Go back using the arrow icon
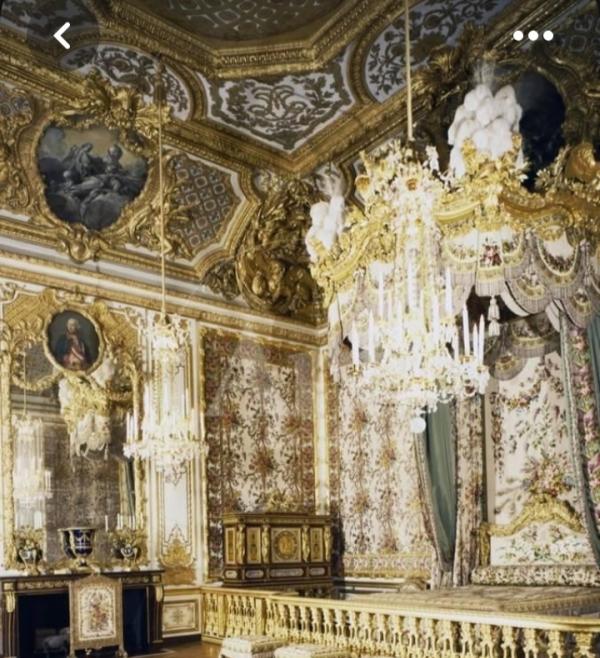Image resolution: width=600 pixels, height=658 pixels. [x=62, y=36]
